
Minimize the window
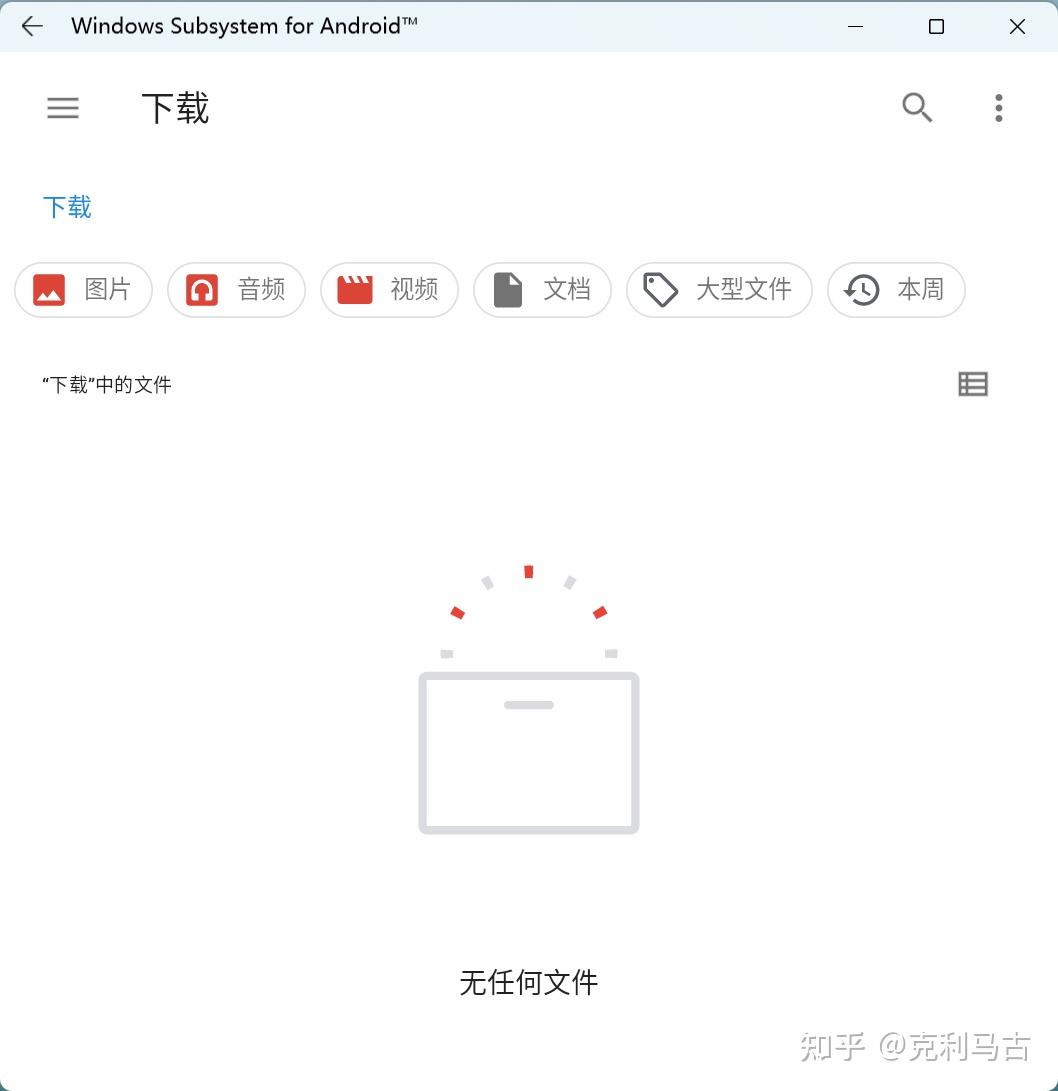(x=855, y=27)
